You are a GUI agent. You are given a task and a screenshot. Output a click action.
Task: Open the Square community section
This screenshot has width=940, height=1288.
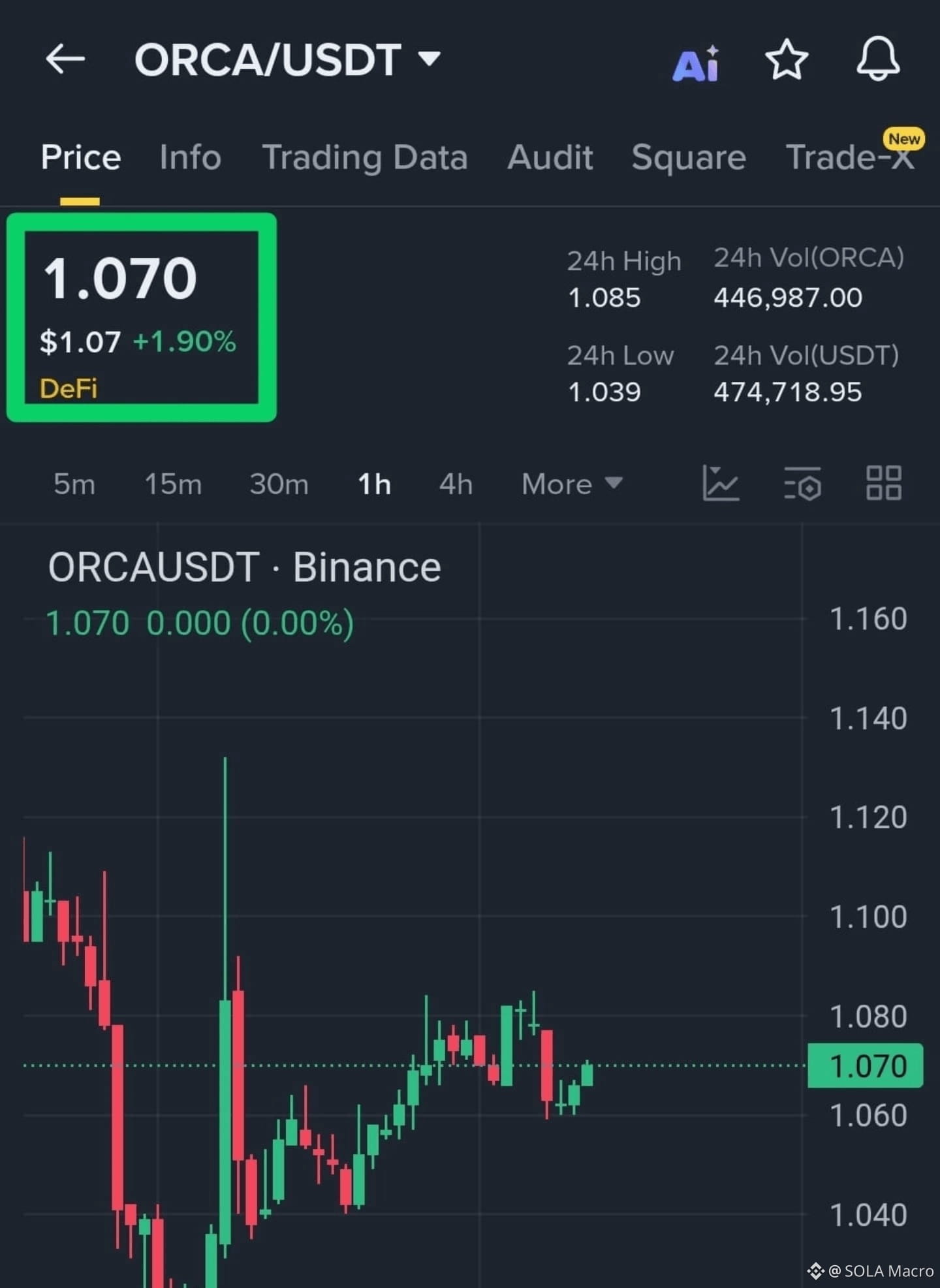click(687, 157)
